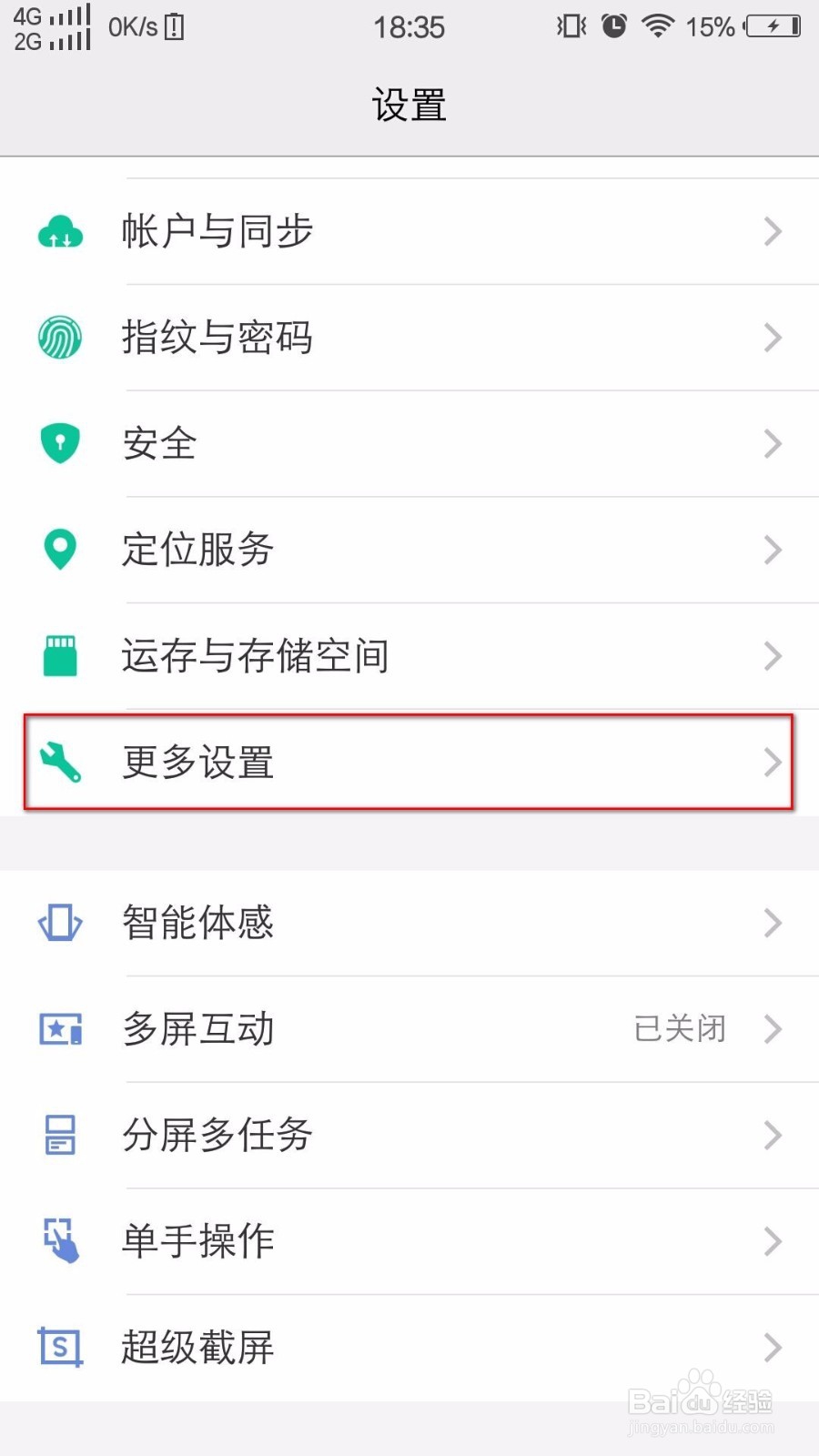Expand the 指纹与密码 options
The height and width of the screenshot is (1456, 819).
409,338
